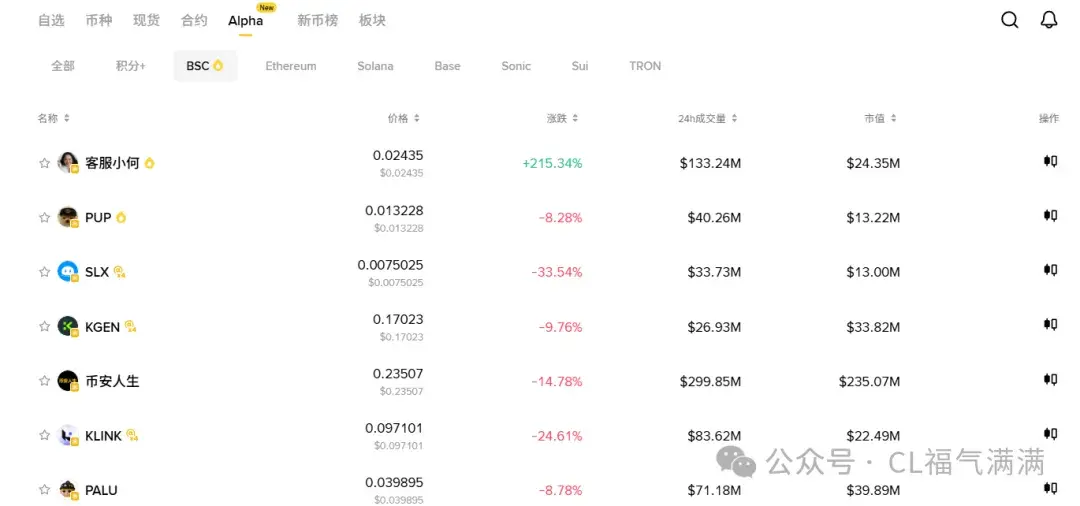Filter by the Ethereum chain

tap(291, 66)
